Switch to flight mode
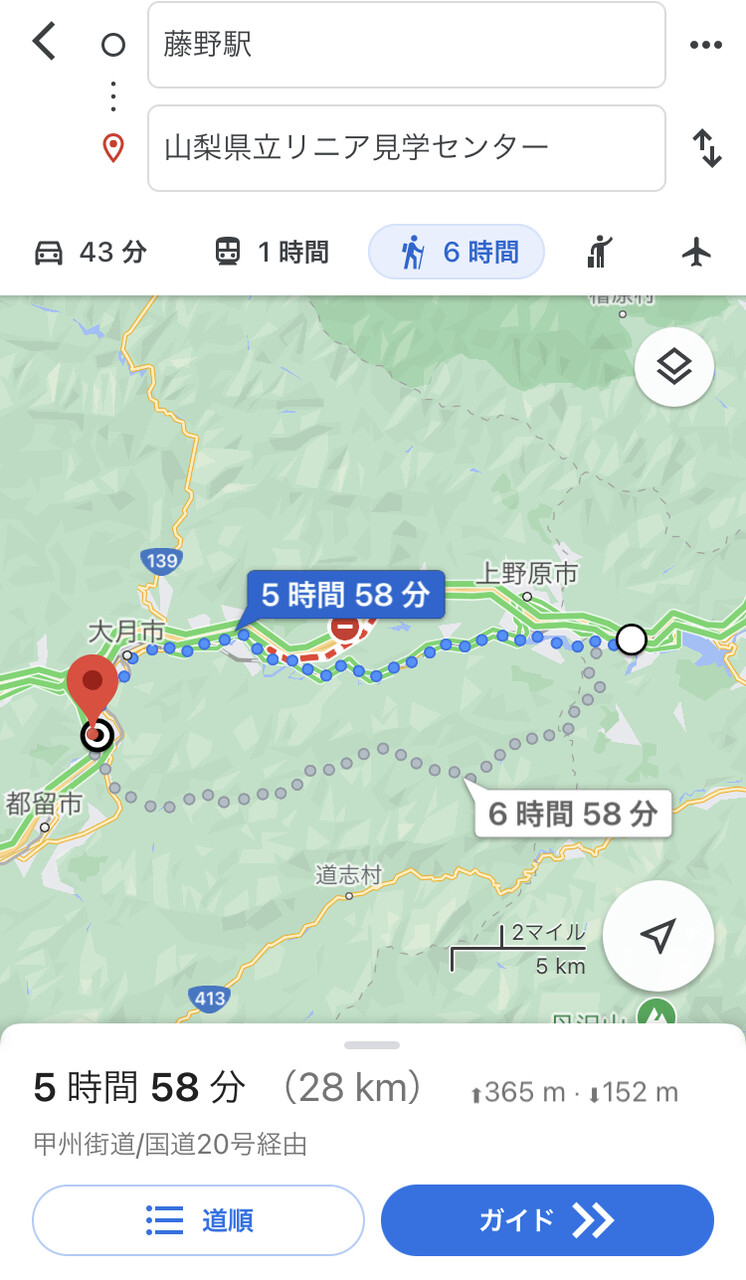The height and width of the screenshot is (1280, 746). pyautogui.click(x=696, y=252)
